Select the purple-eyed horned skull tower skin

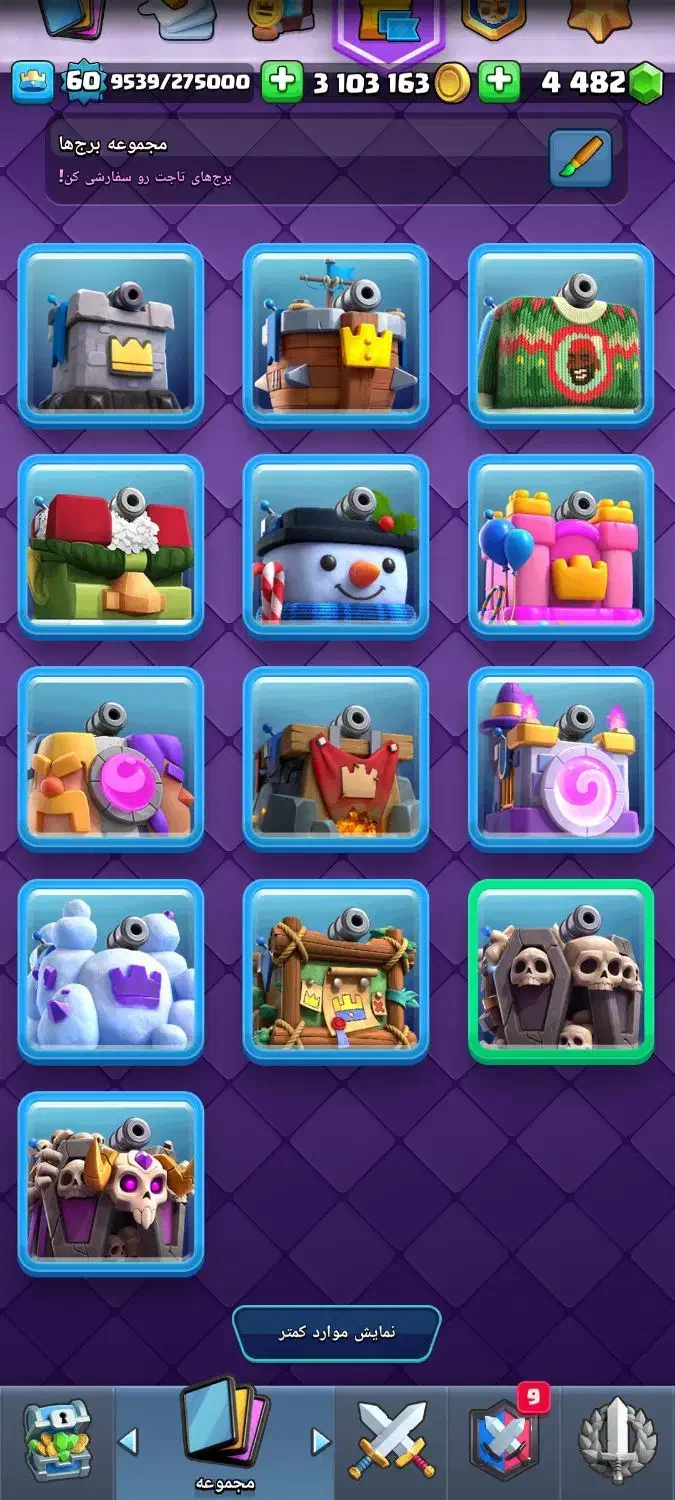[x=111, y=1184]
